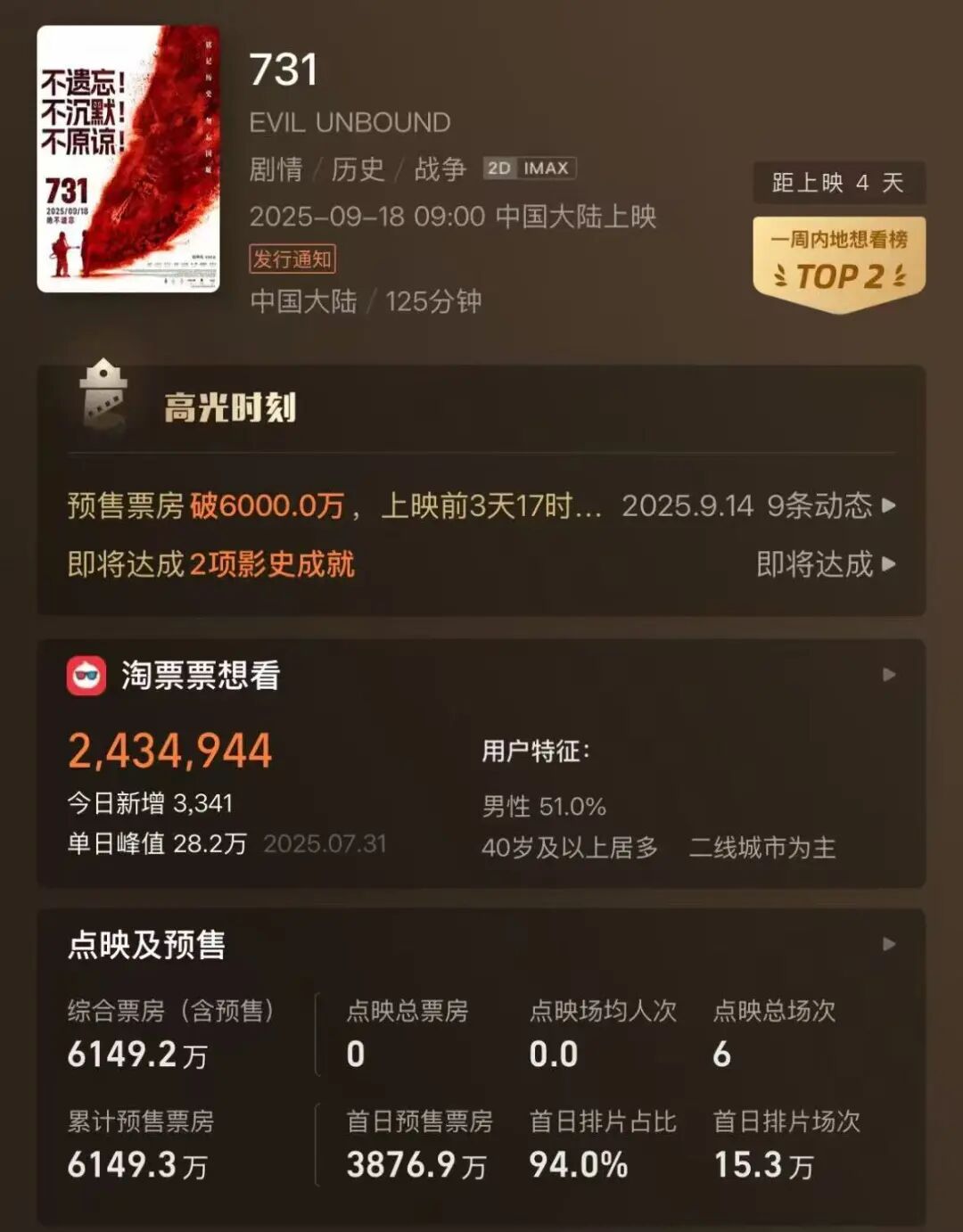Open the 一周内地想看榜 TOP 2 badge
The height and width of the screenshot is (1232, 963).
[839, 265]
